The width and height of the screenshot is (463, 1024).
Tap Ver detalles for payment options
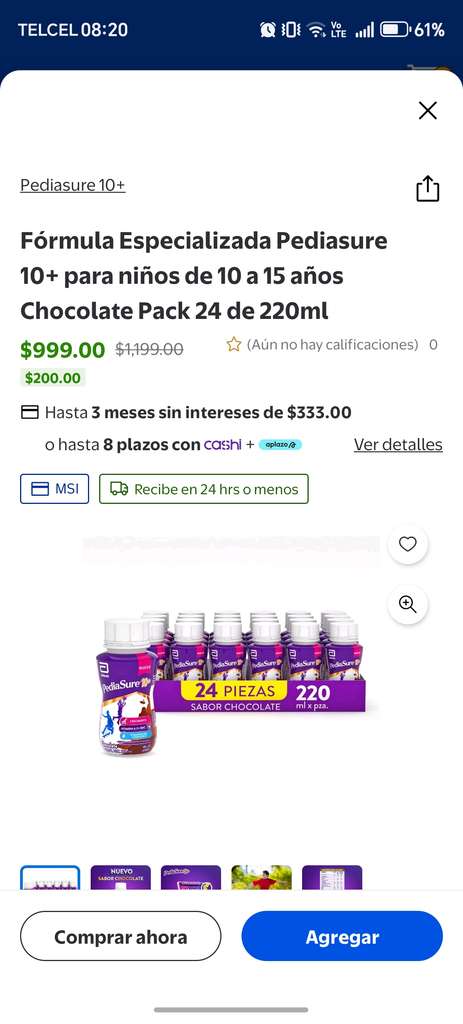tap(398, 445)
